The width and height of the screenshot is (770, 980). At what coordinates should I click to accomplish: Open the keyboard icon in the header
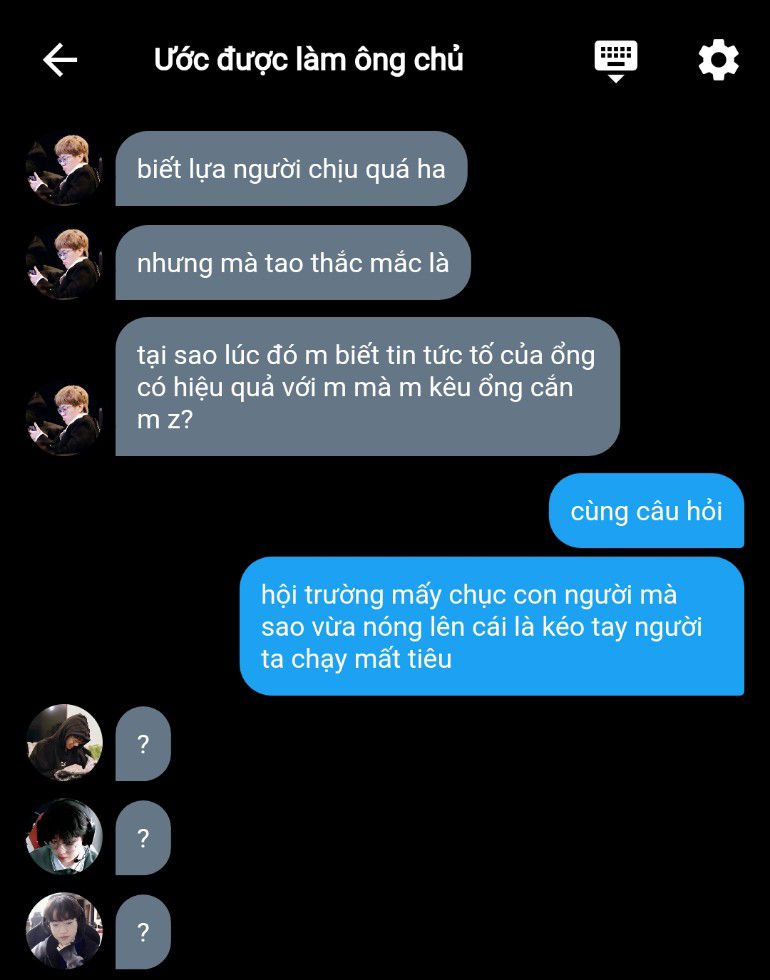tap(616, 60)
